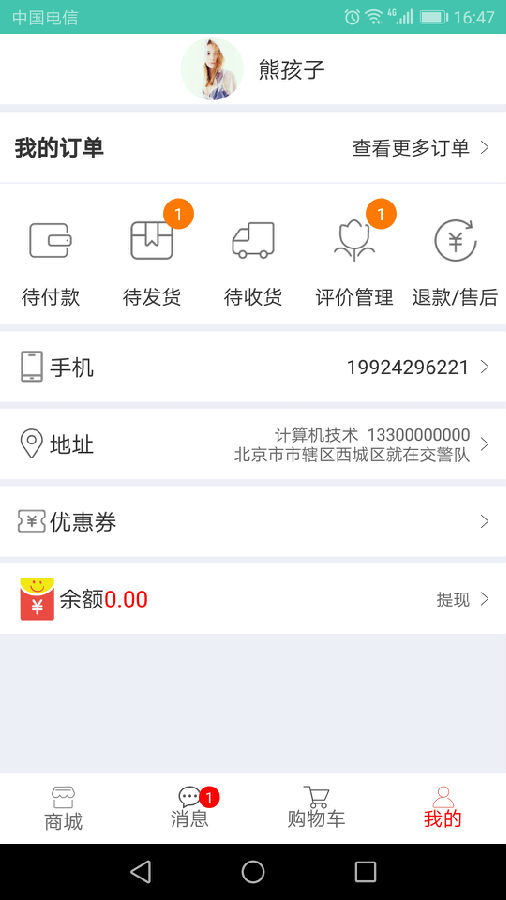Switch to the 商城 mall tab
506x900 pixels.
point(63,809)
